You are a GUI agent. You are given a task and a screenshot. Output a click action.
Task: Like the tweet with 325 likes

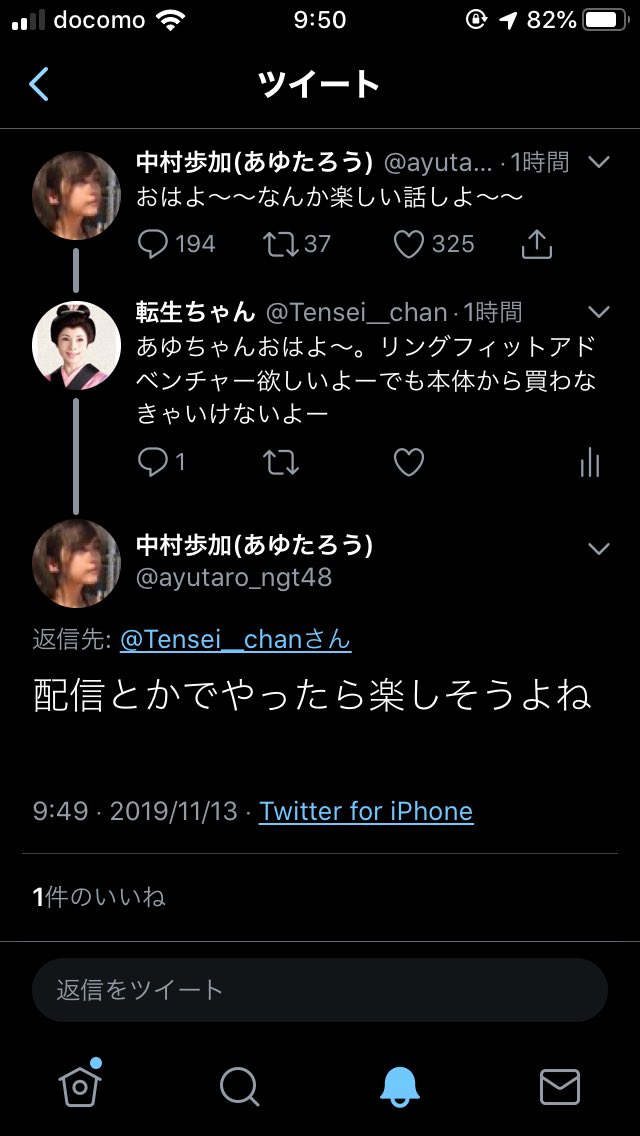[x=409, y=244]
